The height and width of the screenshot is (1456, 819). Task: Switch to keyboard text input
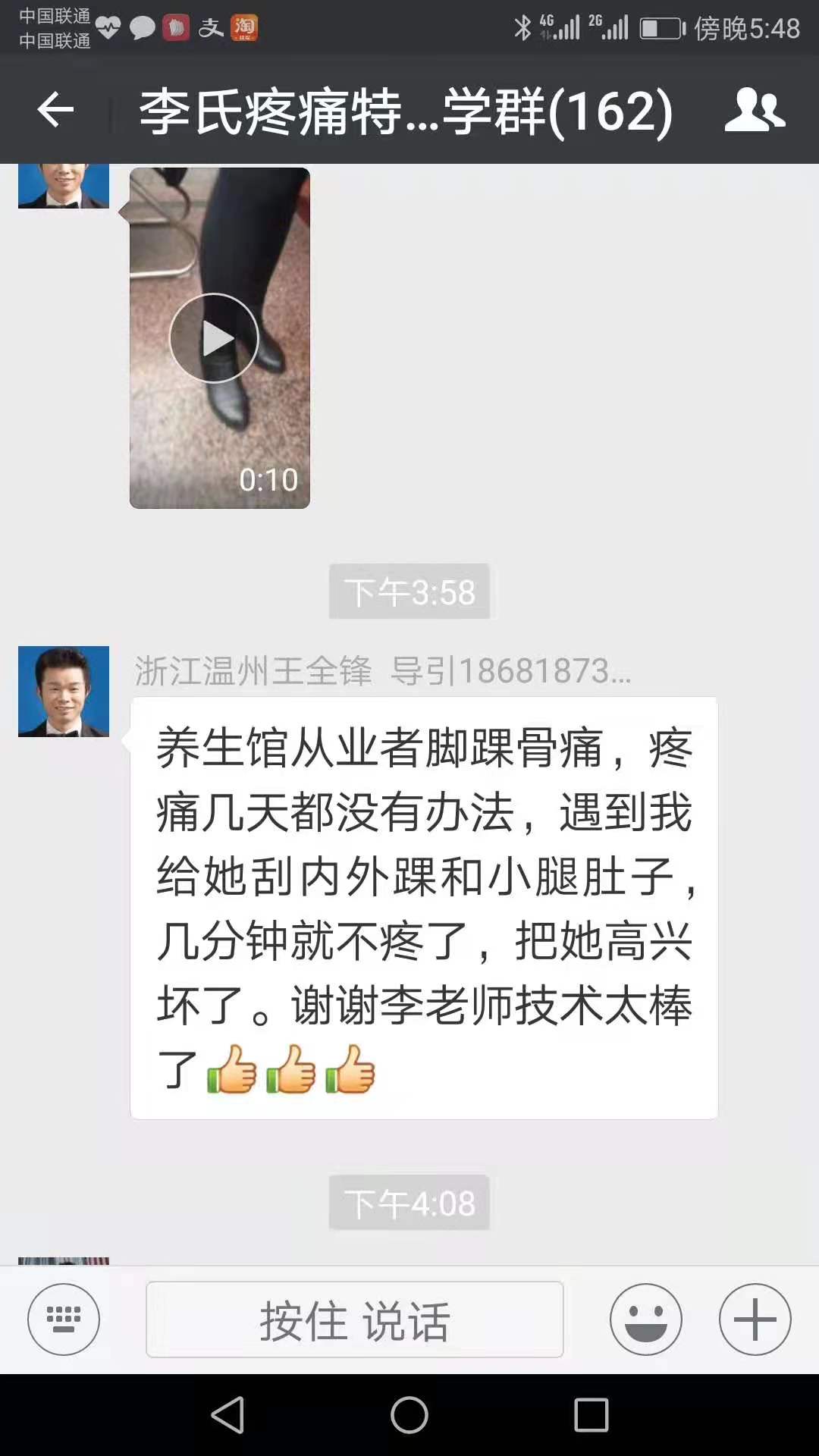tap(64, 1319)
